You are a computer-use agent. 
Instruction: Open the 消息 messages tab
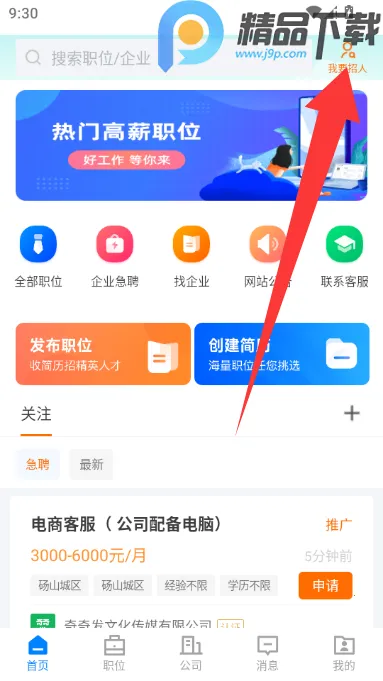pyautogui.click(x=267, y=654)
